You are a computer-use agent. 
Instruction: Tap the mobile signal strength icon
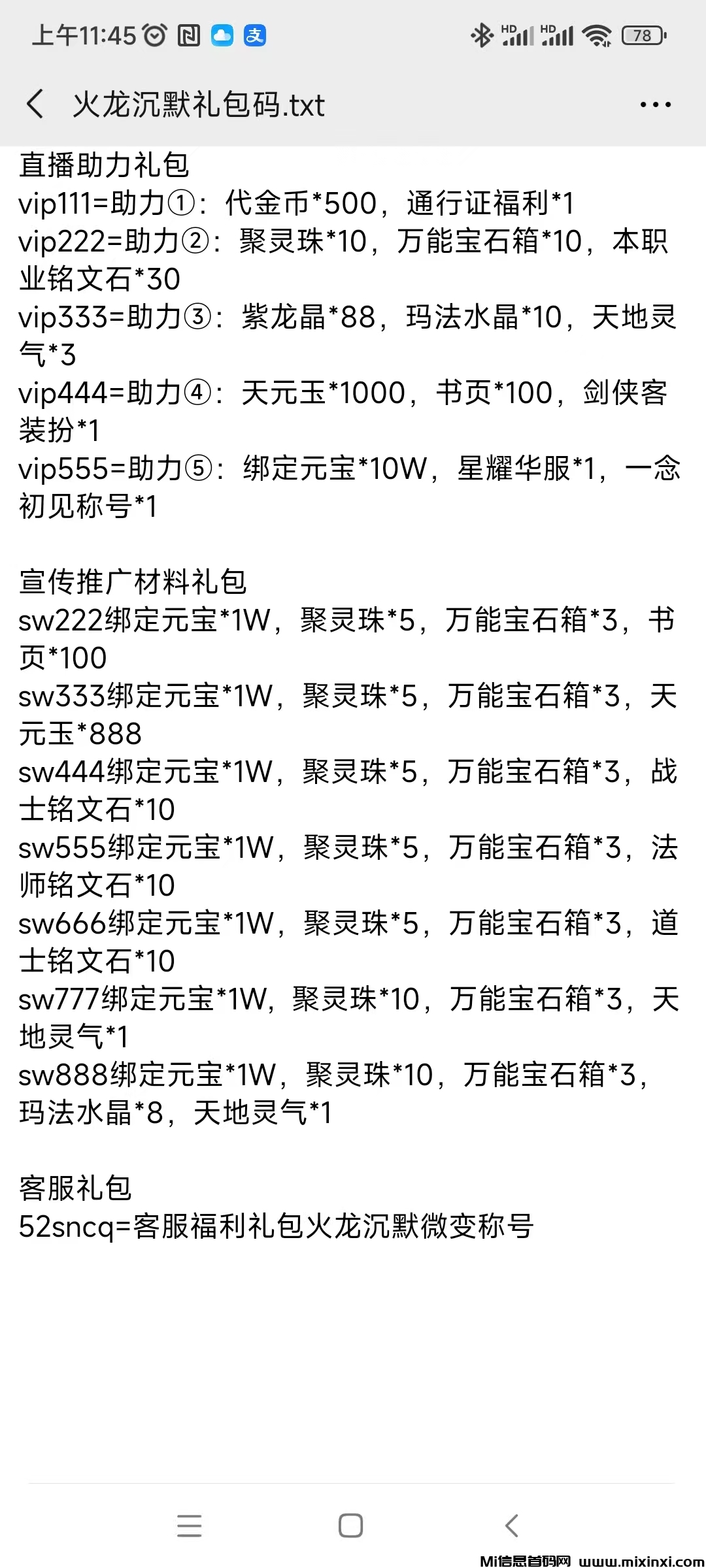(x=519, y=36)
